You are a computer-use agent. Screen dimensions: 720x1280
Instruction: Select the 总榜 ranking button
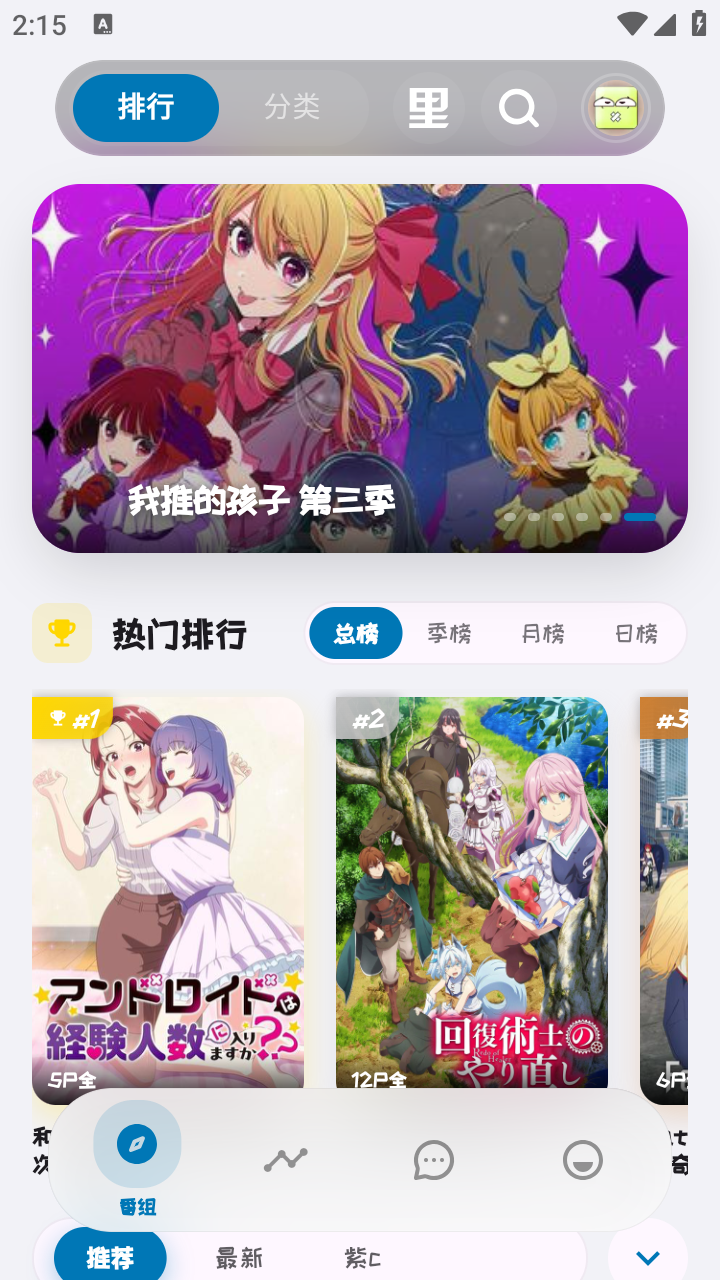click(x=356, y=632)
